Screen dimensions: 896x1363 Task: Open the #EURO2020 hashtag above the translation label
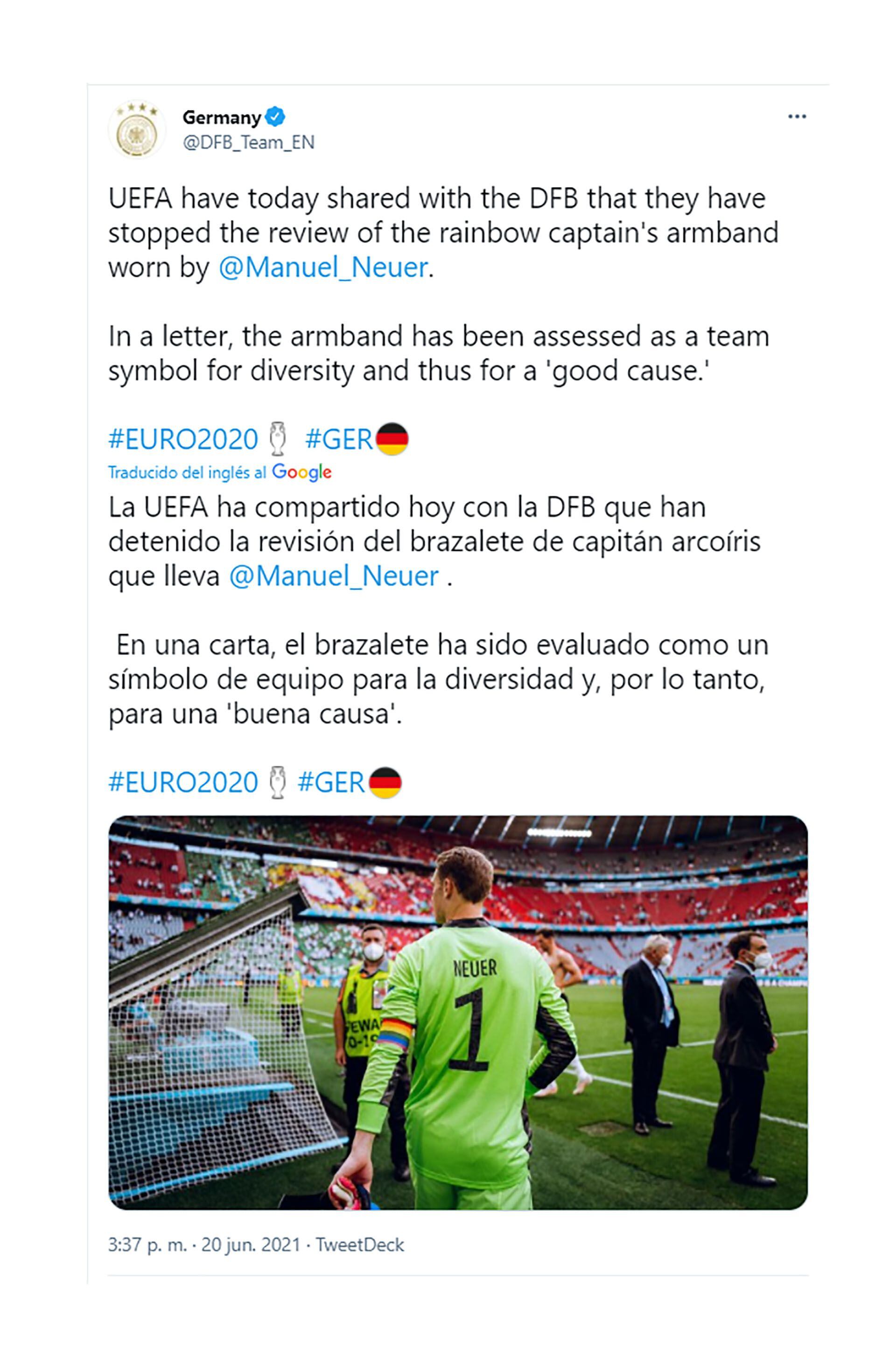(x=183, y=440)
